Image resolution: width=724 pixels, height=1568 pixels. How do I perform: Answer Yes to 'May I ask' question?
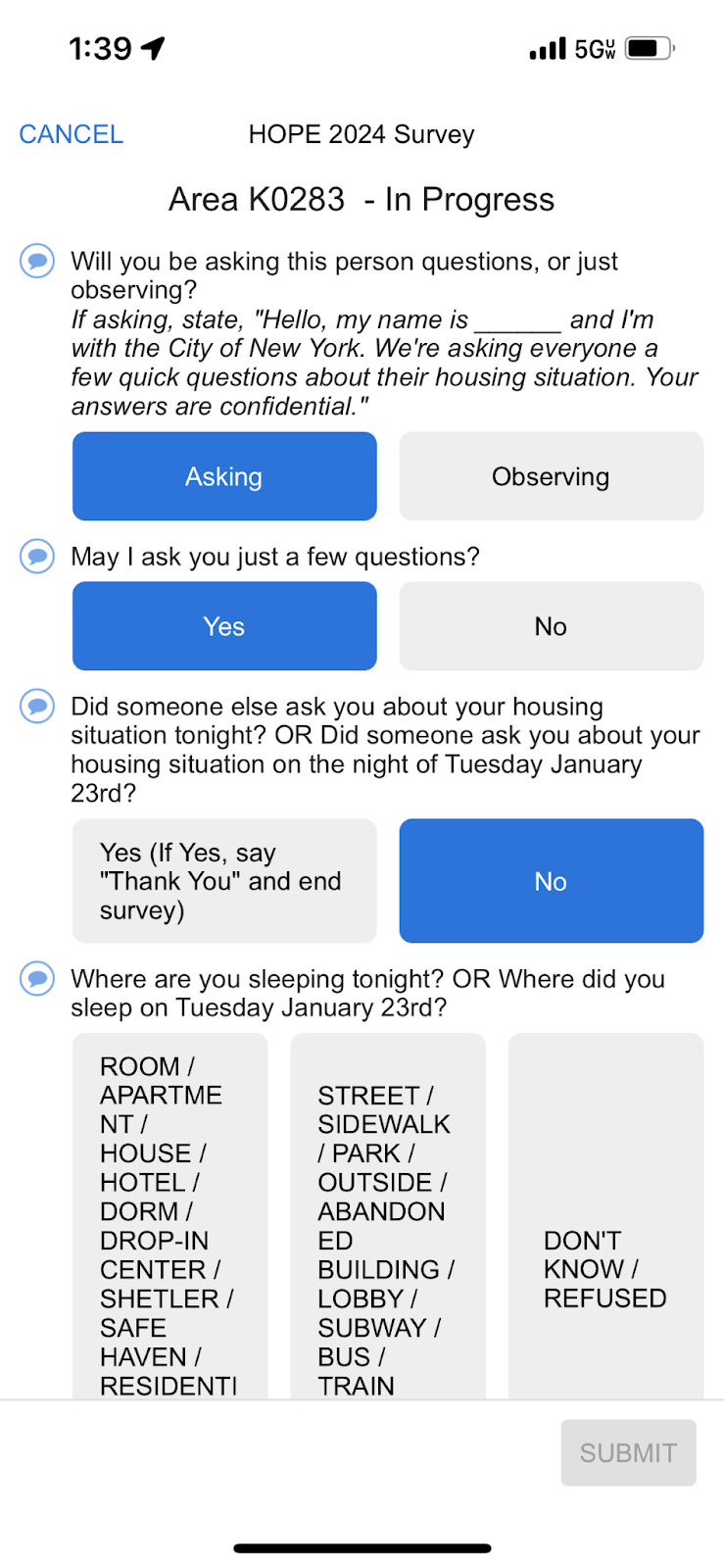click(224, 626)
